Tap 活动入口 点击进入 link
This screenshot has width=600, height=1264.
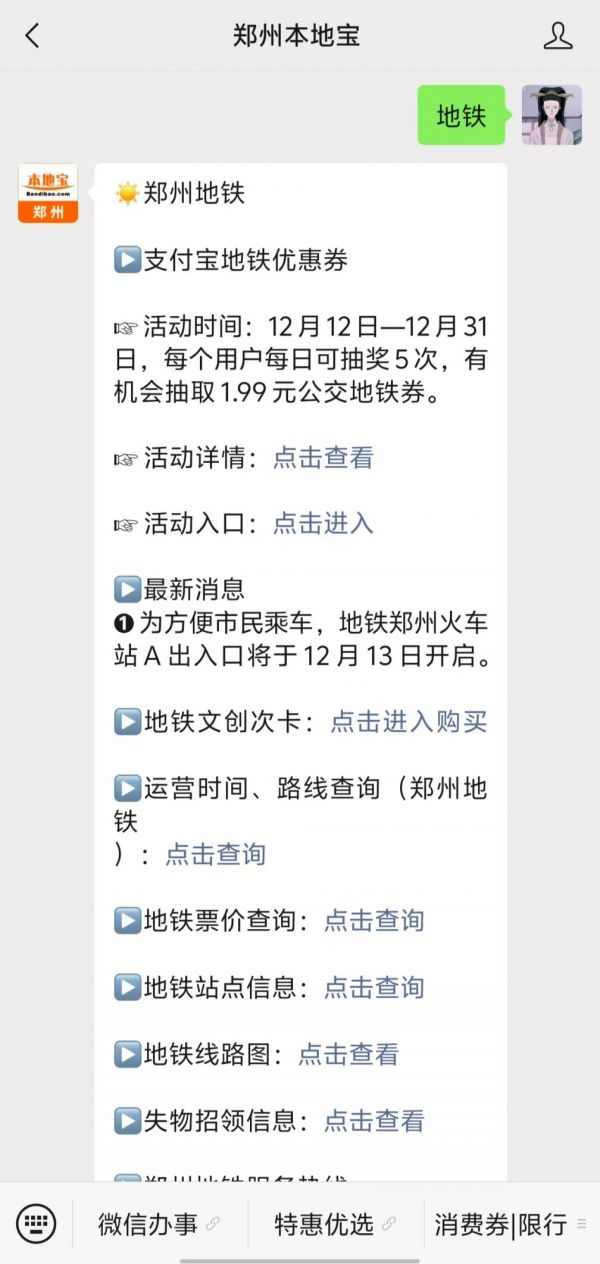[323, 523]
